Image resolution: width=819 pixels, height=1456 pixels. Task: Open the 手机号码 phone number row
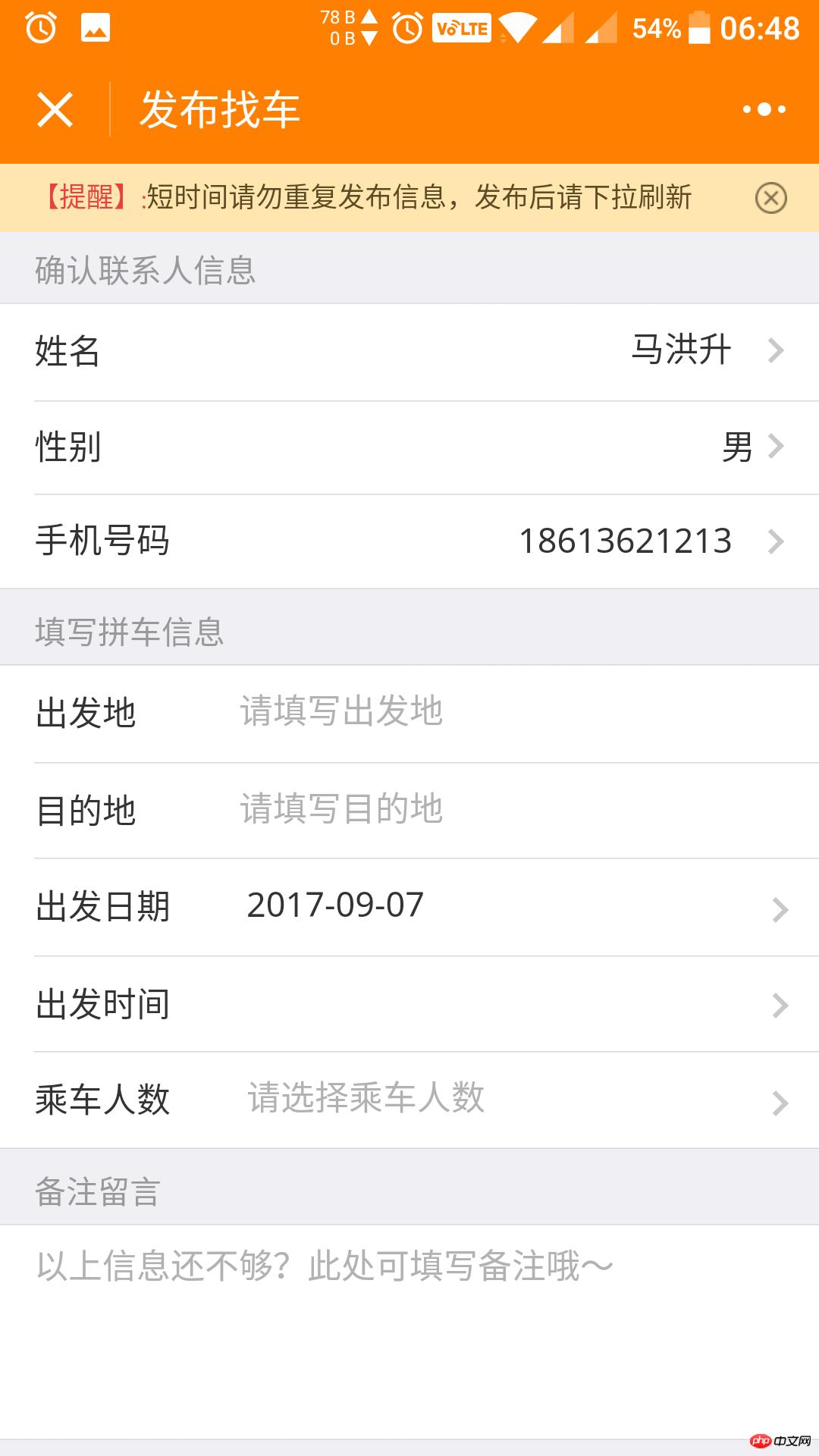409,541
